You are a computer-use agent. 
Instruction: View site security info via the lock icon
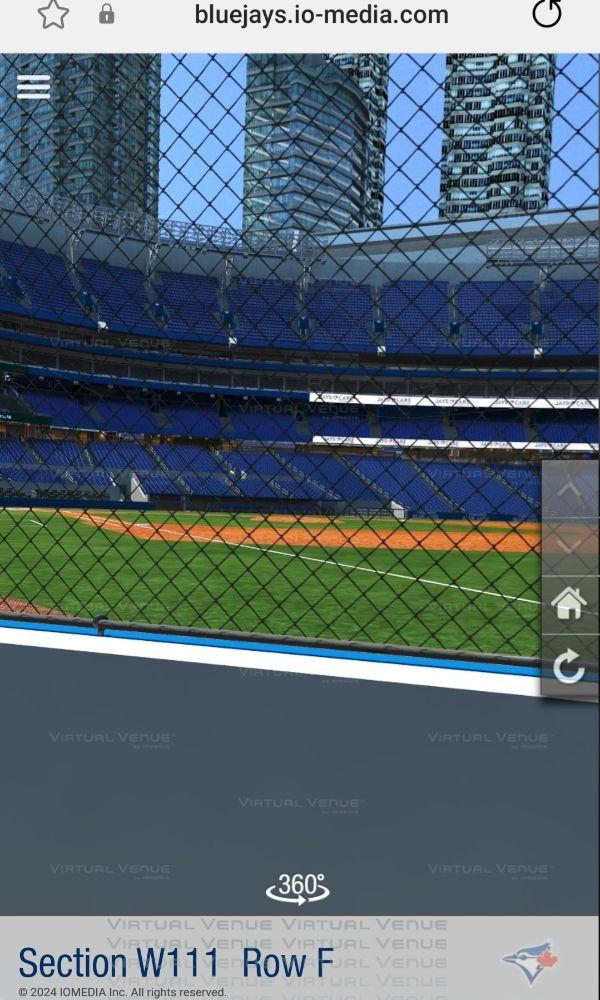pyautogui.click(x=106, y=14)
